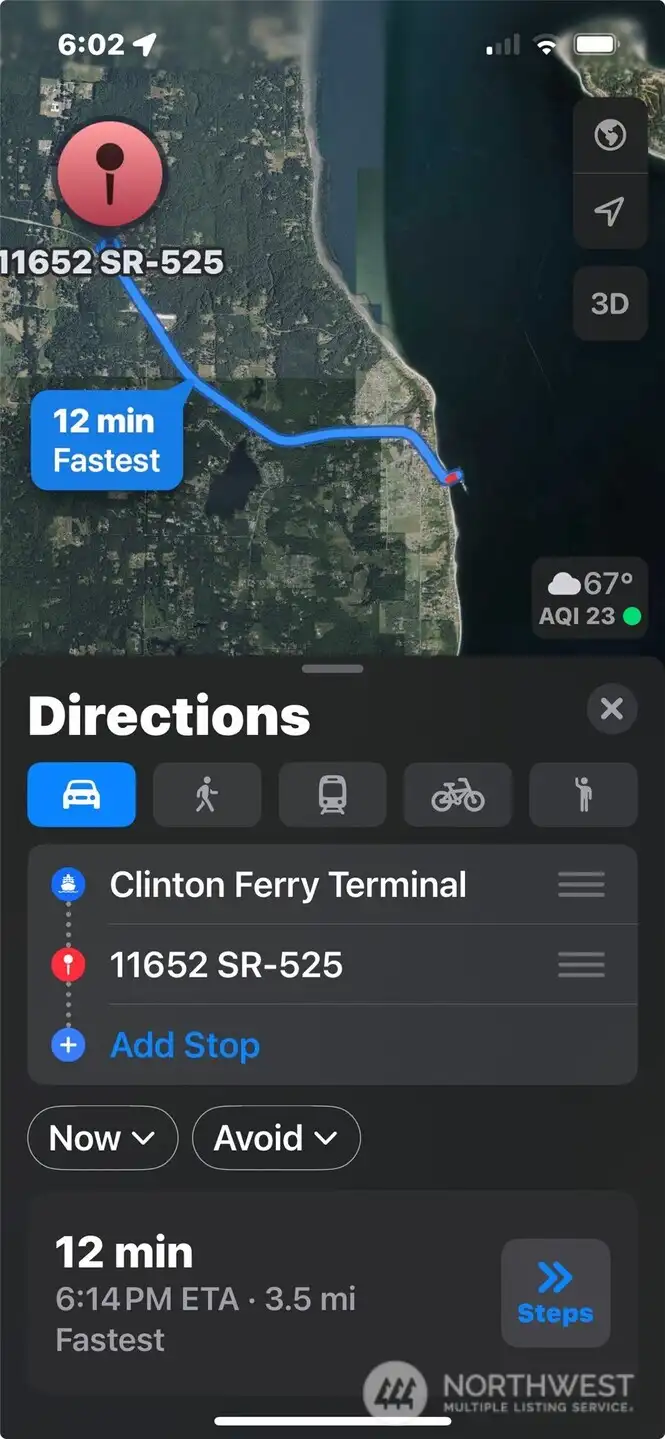The width and height of the screenshot is (665, 1439).
Task: Switch to transit directions
Action: (332, 795)
